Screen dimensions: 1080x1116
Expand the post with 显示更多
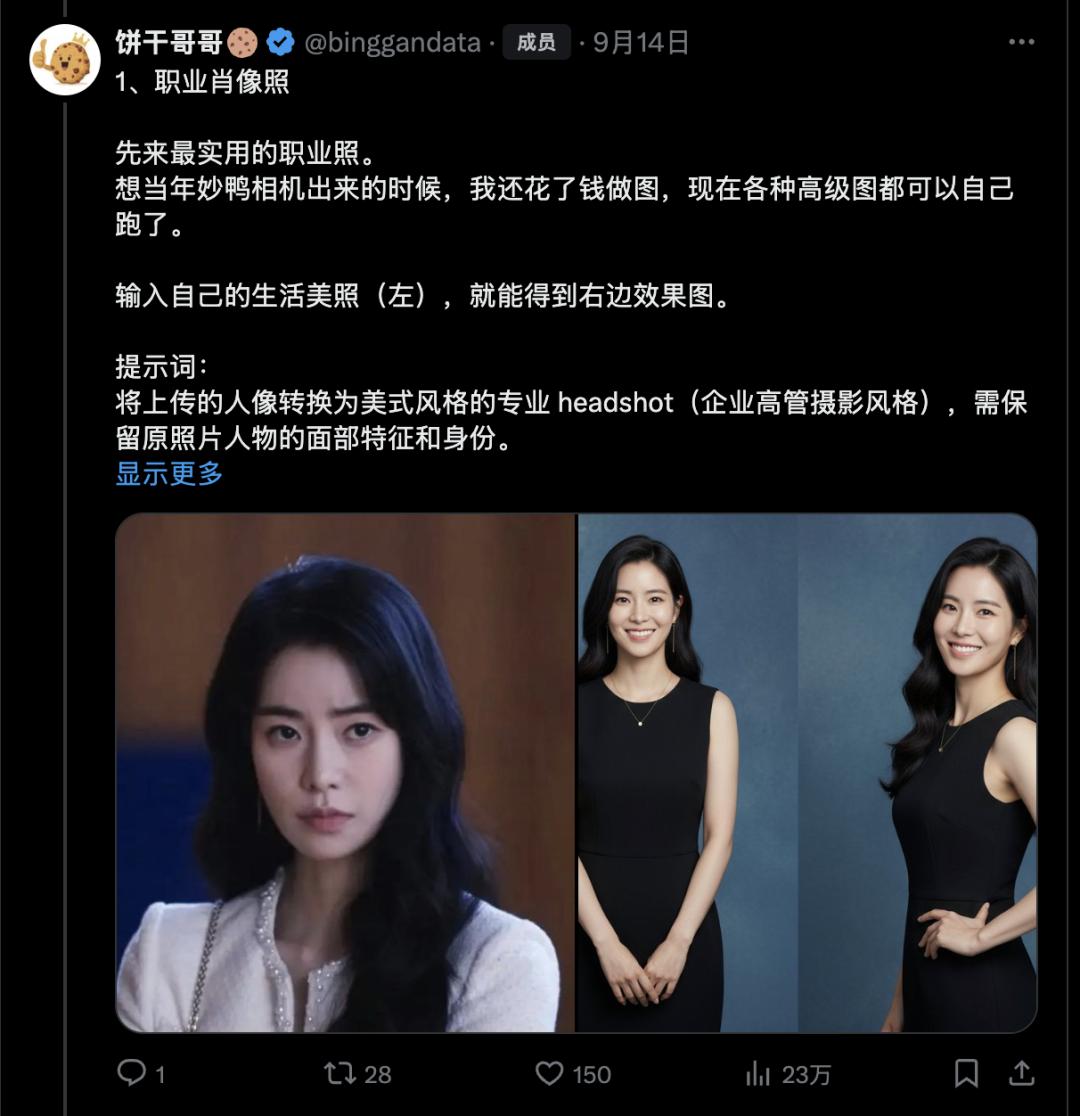click(169, 473)
